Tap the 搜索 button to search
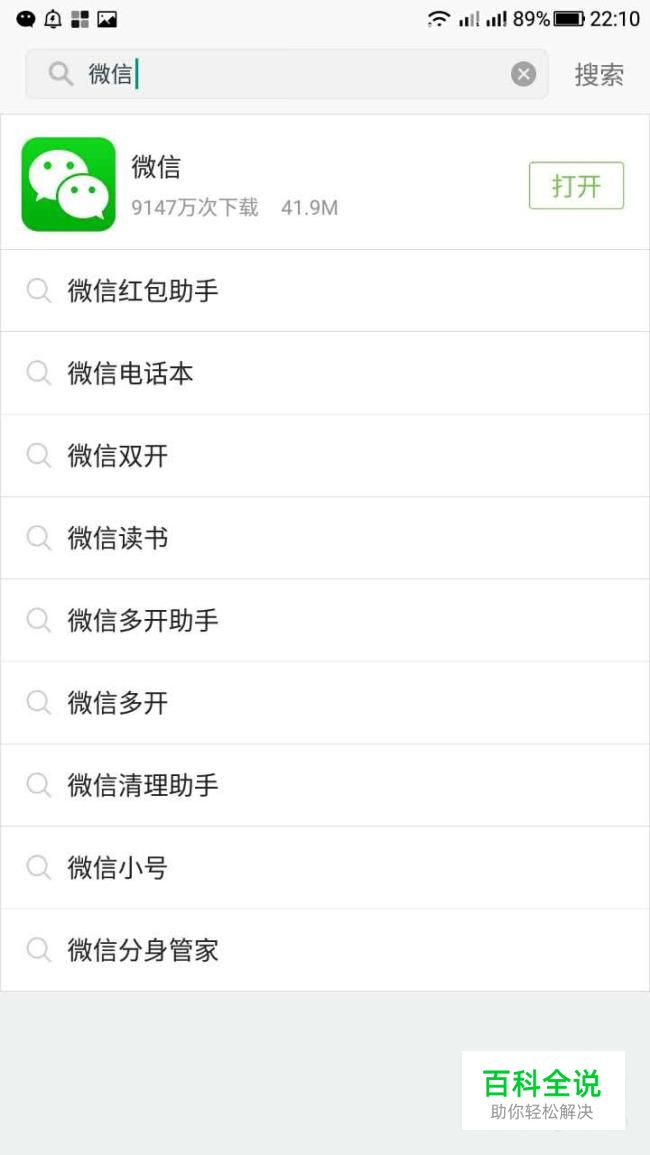The image size is (650, 1155). coord(599,75)
